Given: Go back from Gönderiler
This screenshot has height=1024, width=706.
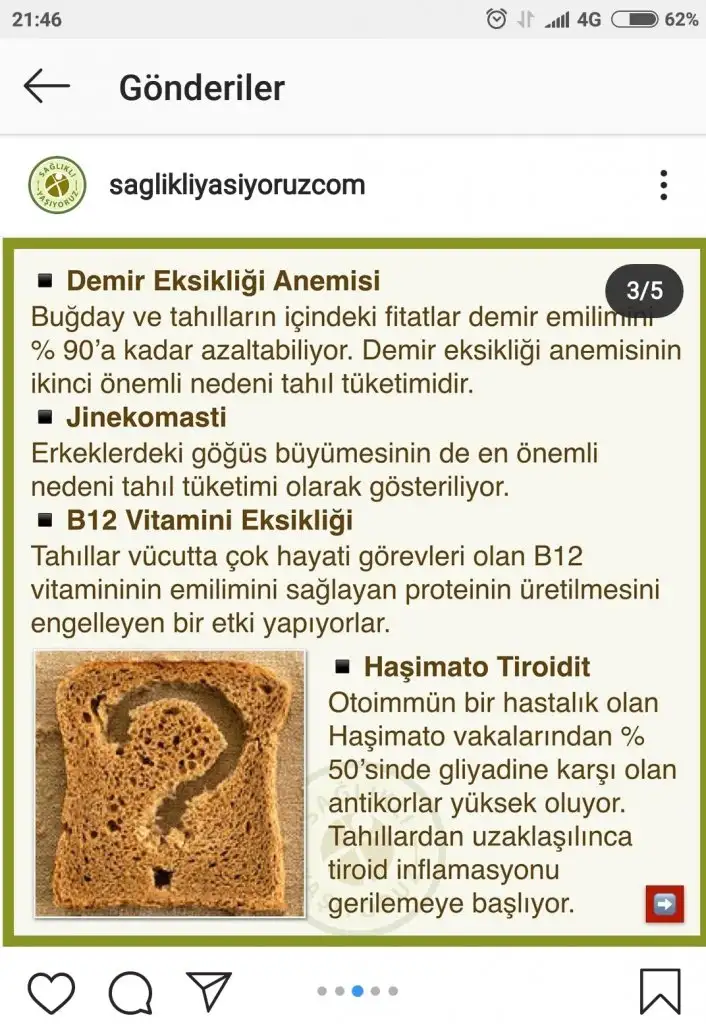Looking at the screenshot, I should [46, 87].
